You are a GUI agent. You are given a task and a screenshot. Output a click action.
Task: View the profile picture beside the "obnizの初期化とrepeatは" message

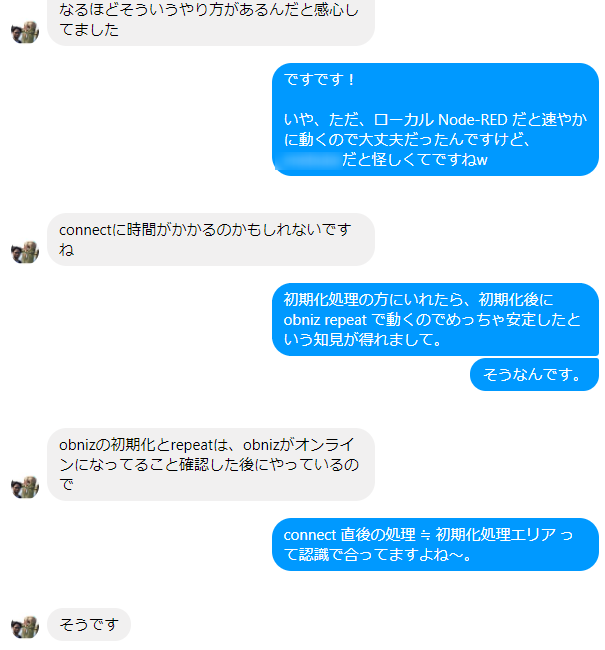pos(24,487)
